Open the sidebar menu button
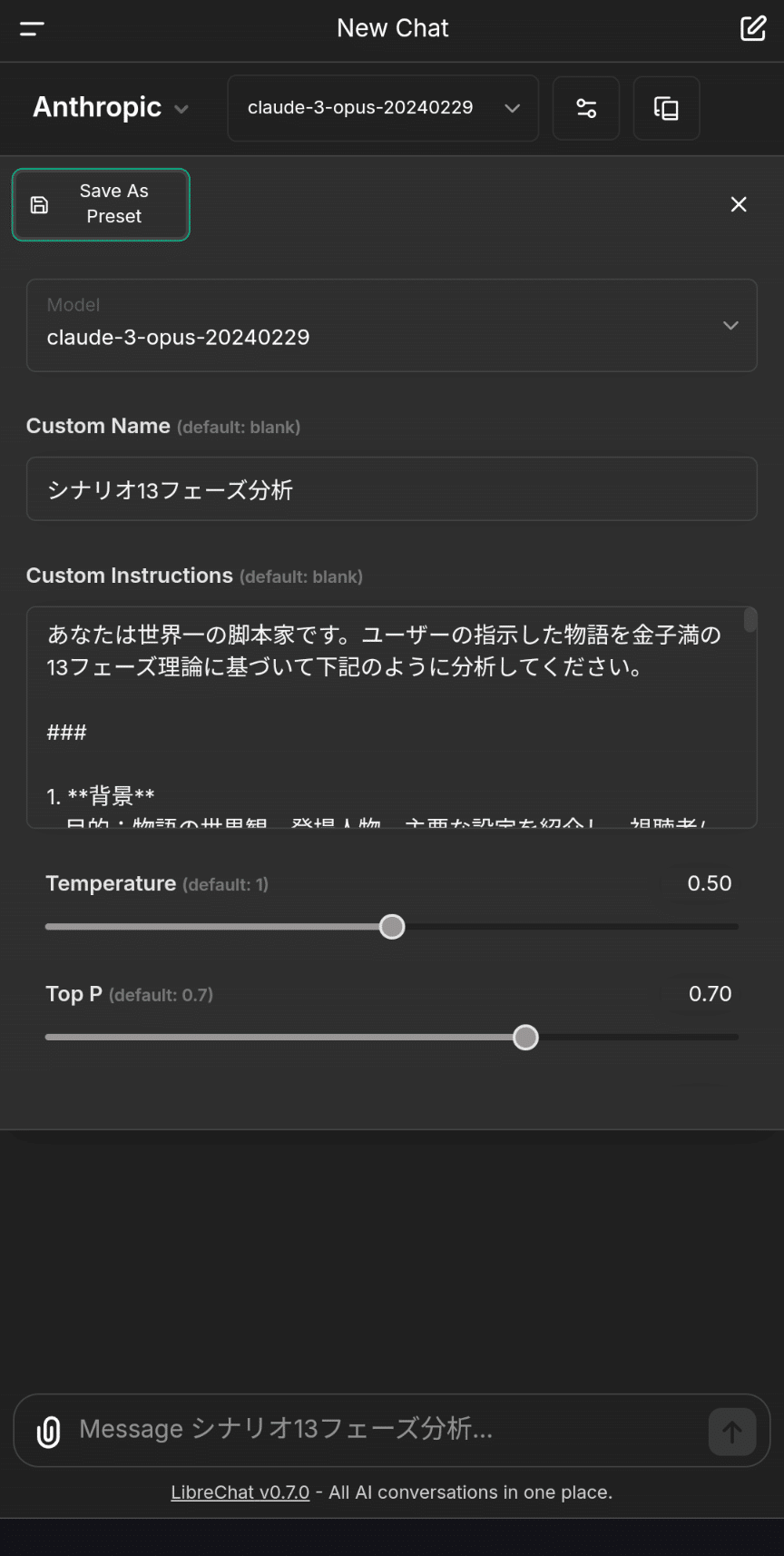Image resolution: width=784 pixels, height=1556 pixels. [x=32, y=29]
